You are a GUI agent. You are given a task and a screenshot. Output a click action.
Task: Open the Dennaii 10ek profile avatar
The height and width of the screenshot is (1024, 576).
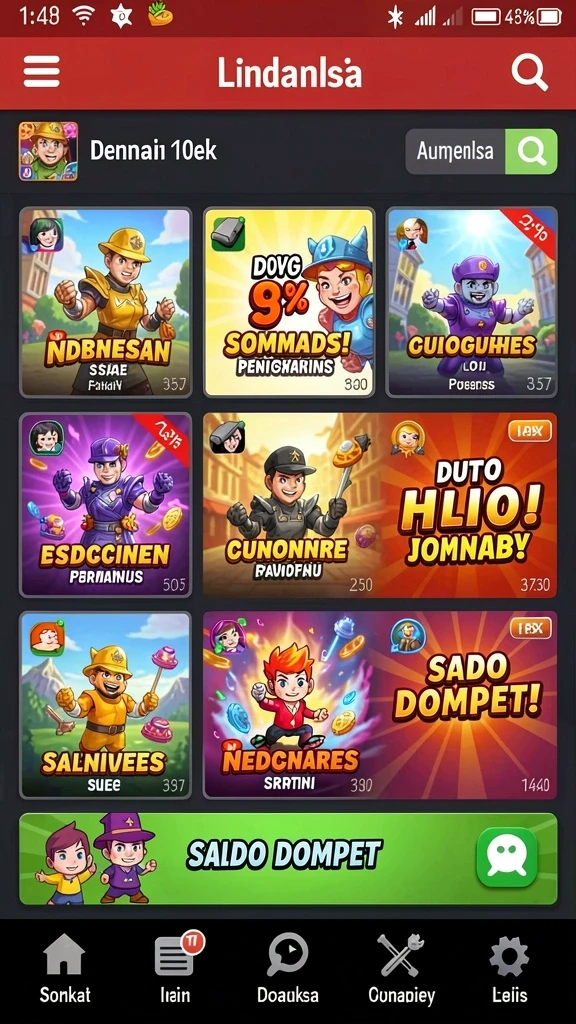click(48, 151)
